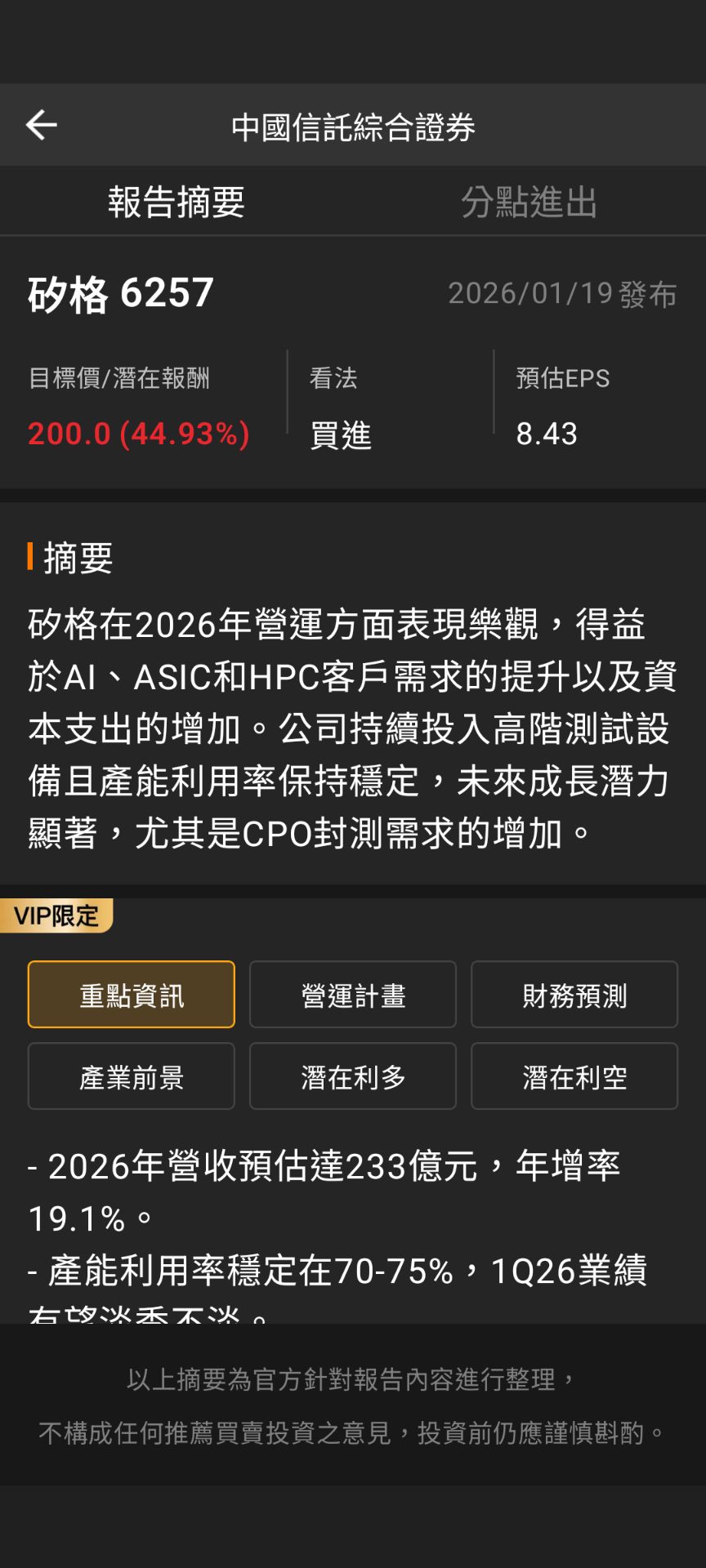Tap the VIP限定 badge
This screenshot has width=706, height=1568.
click(56, 915)
